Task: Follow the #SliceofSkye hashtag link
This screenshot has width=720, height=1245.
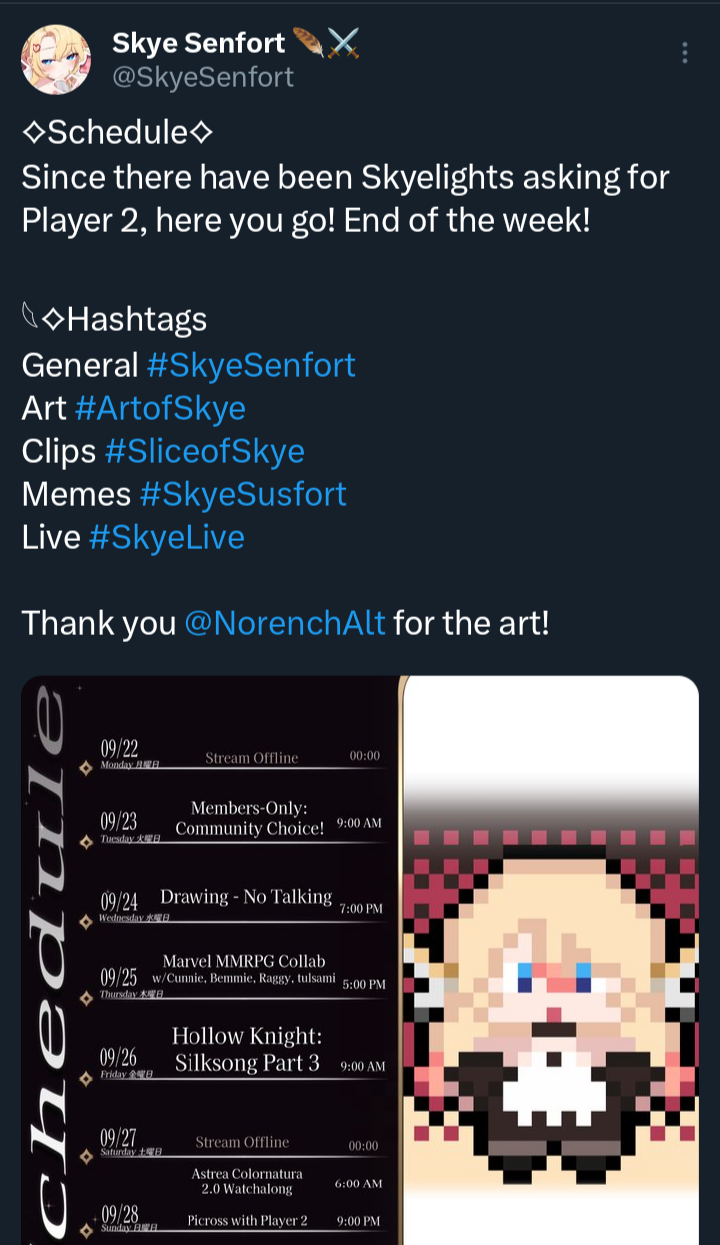Action: 204,451
